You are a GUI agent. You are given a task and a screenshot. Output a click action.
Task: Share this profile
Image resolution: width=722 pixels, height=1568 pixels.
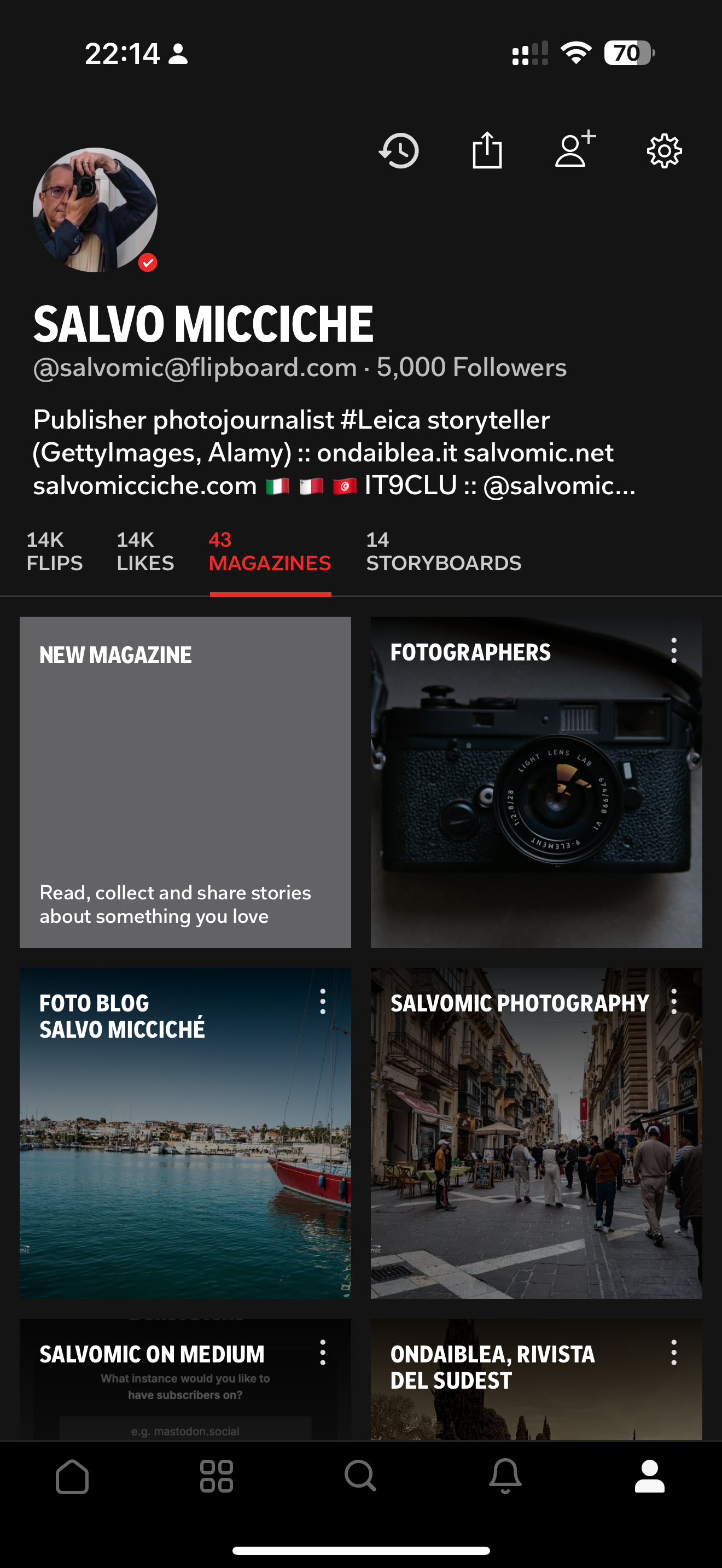[x=487, y=150]
